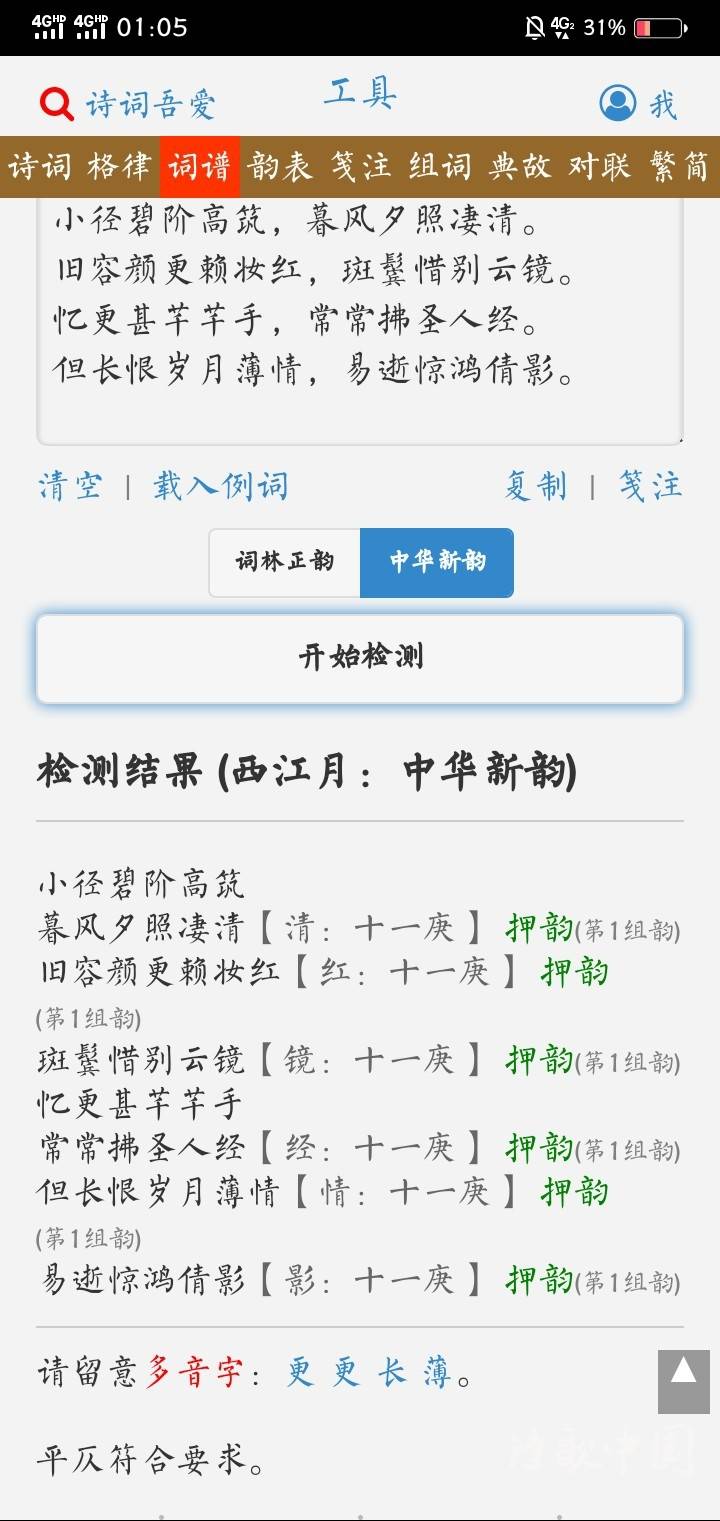Open the 笺注 link beside 复制
The height and width of the screenshot is (1521, 720).
[650, 487]
